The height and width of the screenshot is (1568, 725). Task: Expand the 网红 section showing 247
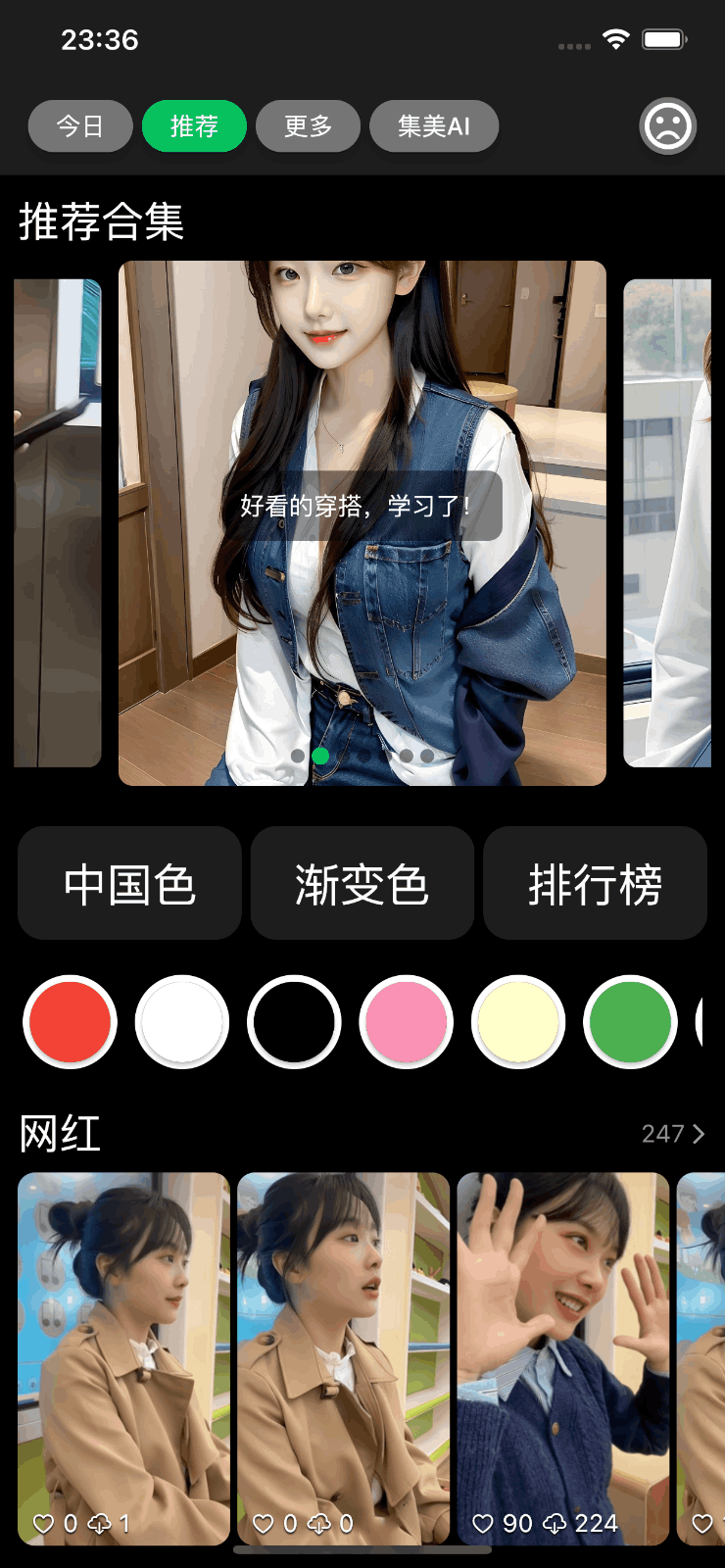click(x=673, y=1134)
